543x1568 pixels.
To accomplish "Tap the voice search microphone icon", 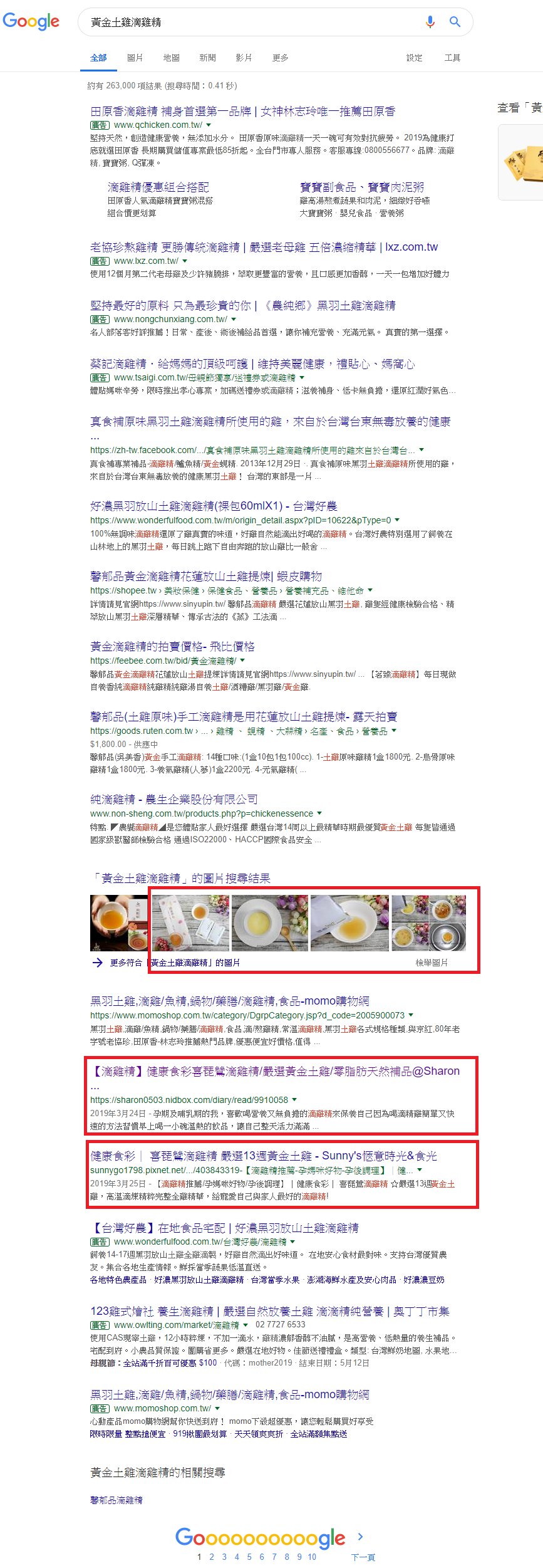I will [430, 23].
